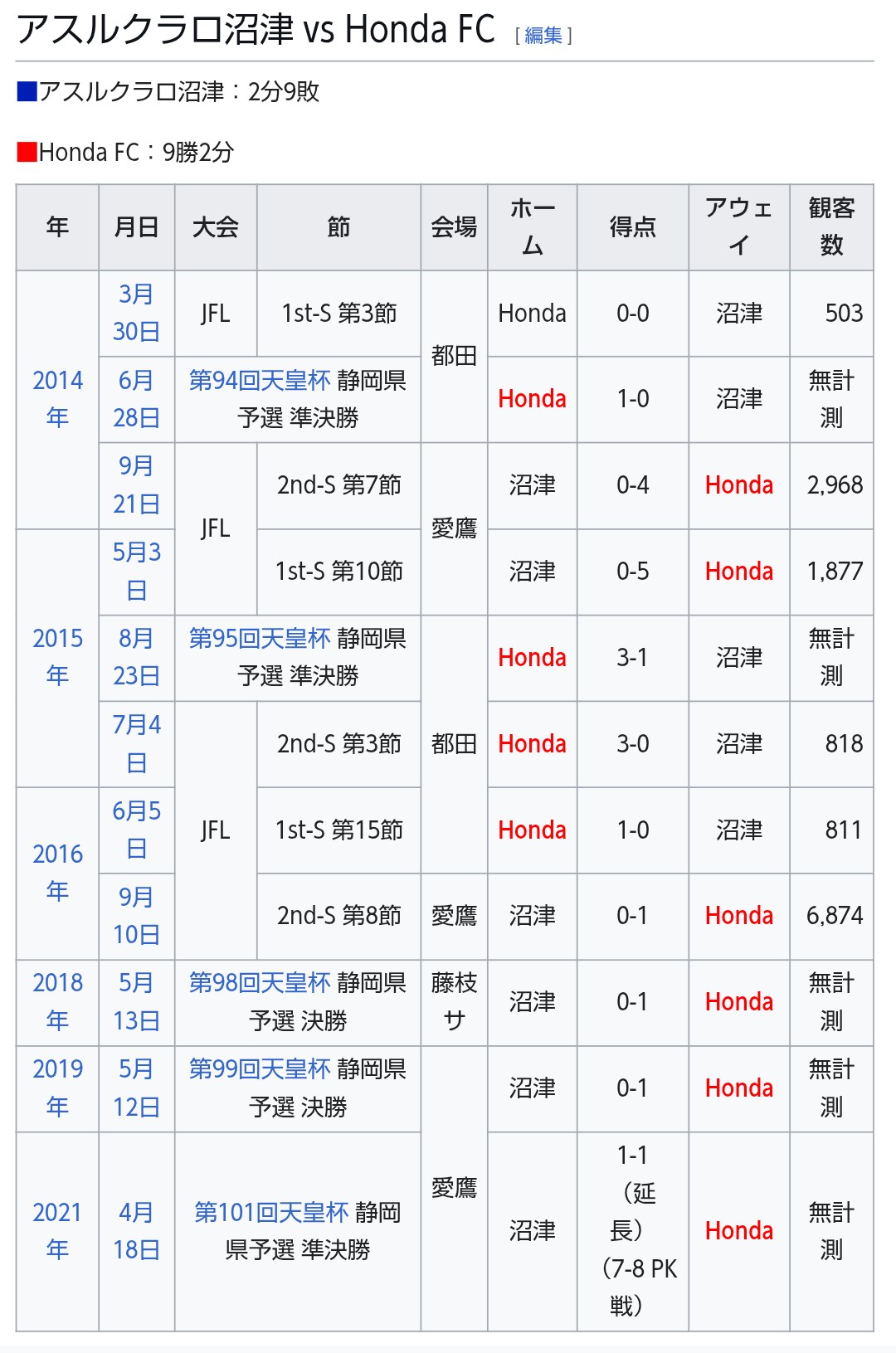Viewport: 896px width, 1353px height.
Task: Open the 第98回天皇杯 link
Action: click(259, 983)
